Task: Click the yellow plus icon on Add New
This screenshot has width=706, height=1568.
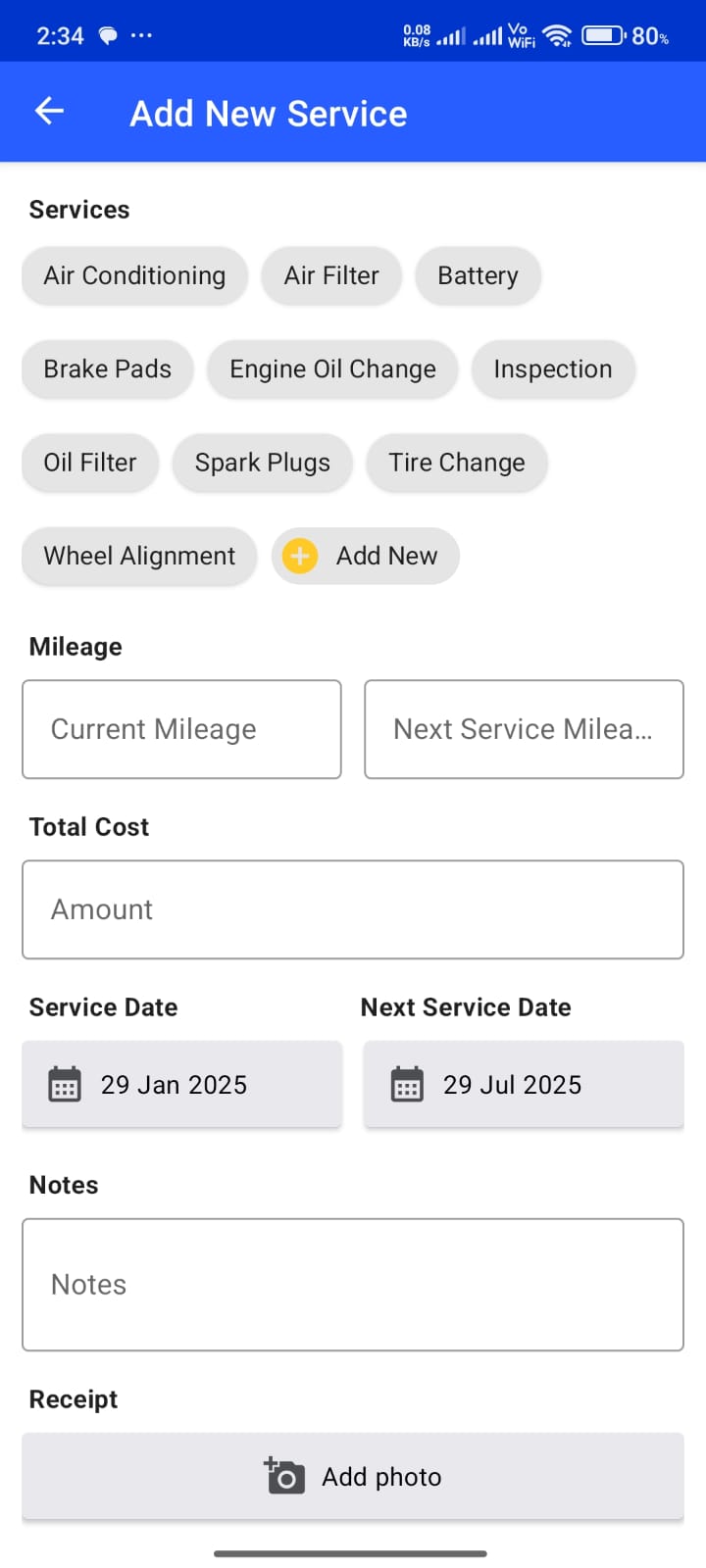Action: pyautogui.click(x=299, y=556)
